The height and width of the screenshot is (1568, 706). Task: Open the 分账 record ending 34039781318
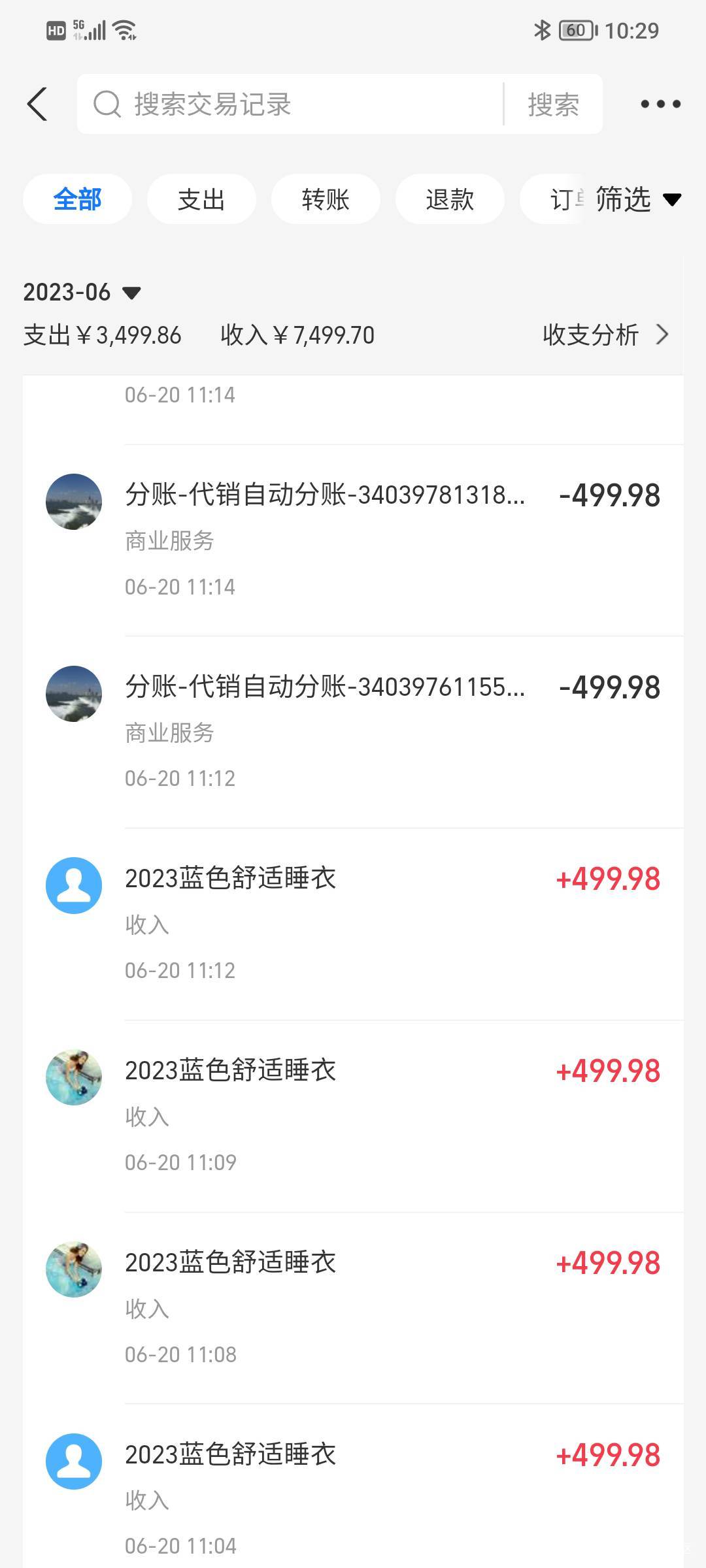pyautogui.click(x=353, y=540)
